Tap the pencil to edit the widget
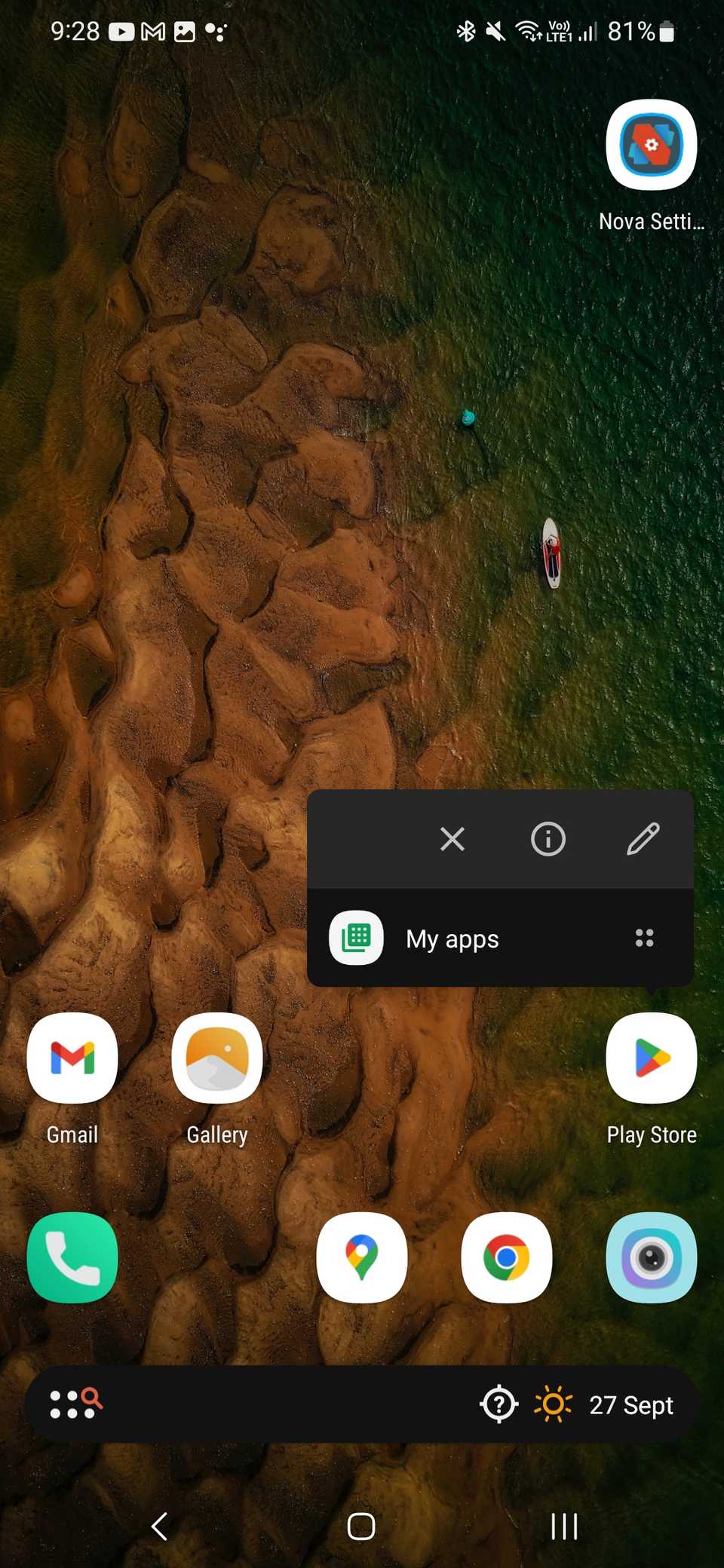The image size is (724, 1568). (x=644, y=839)
